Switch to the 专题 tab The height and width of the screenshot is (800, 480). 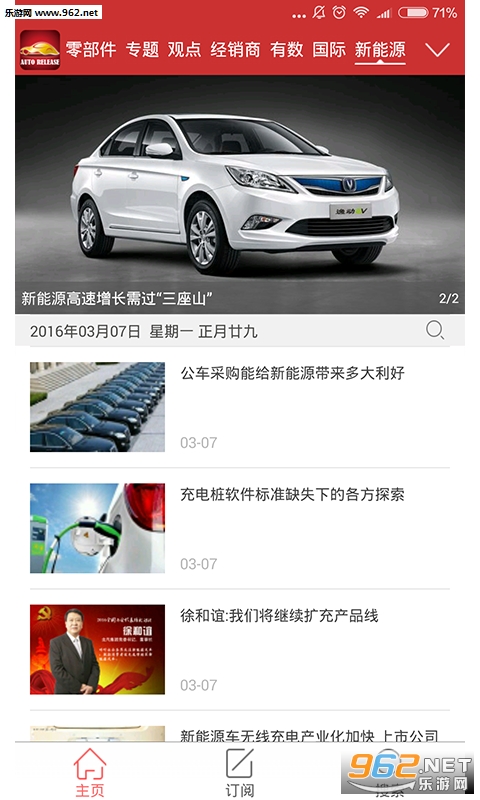tap(142, 50)
